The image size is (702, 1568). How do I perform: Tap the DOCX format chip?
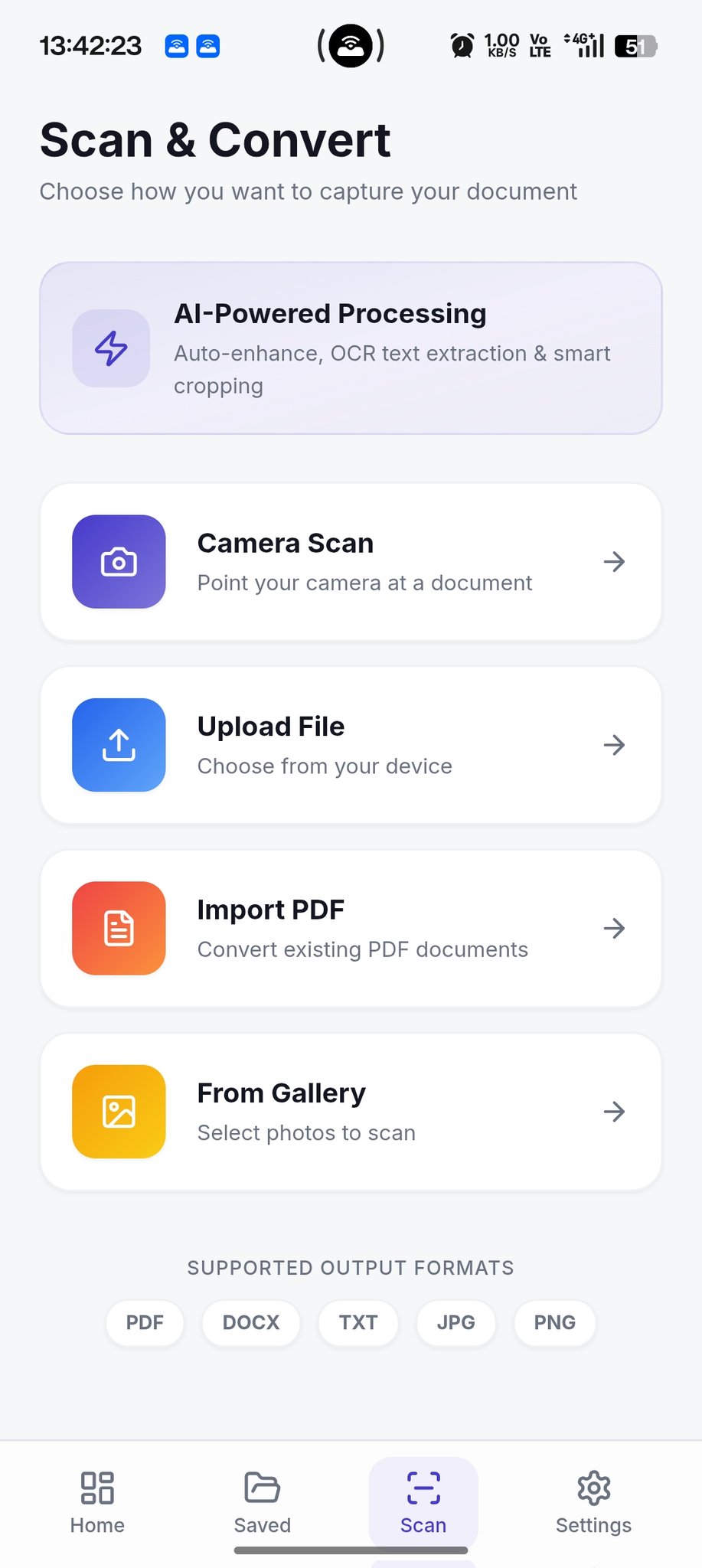pos(251,1322)
